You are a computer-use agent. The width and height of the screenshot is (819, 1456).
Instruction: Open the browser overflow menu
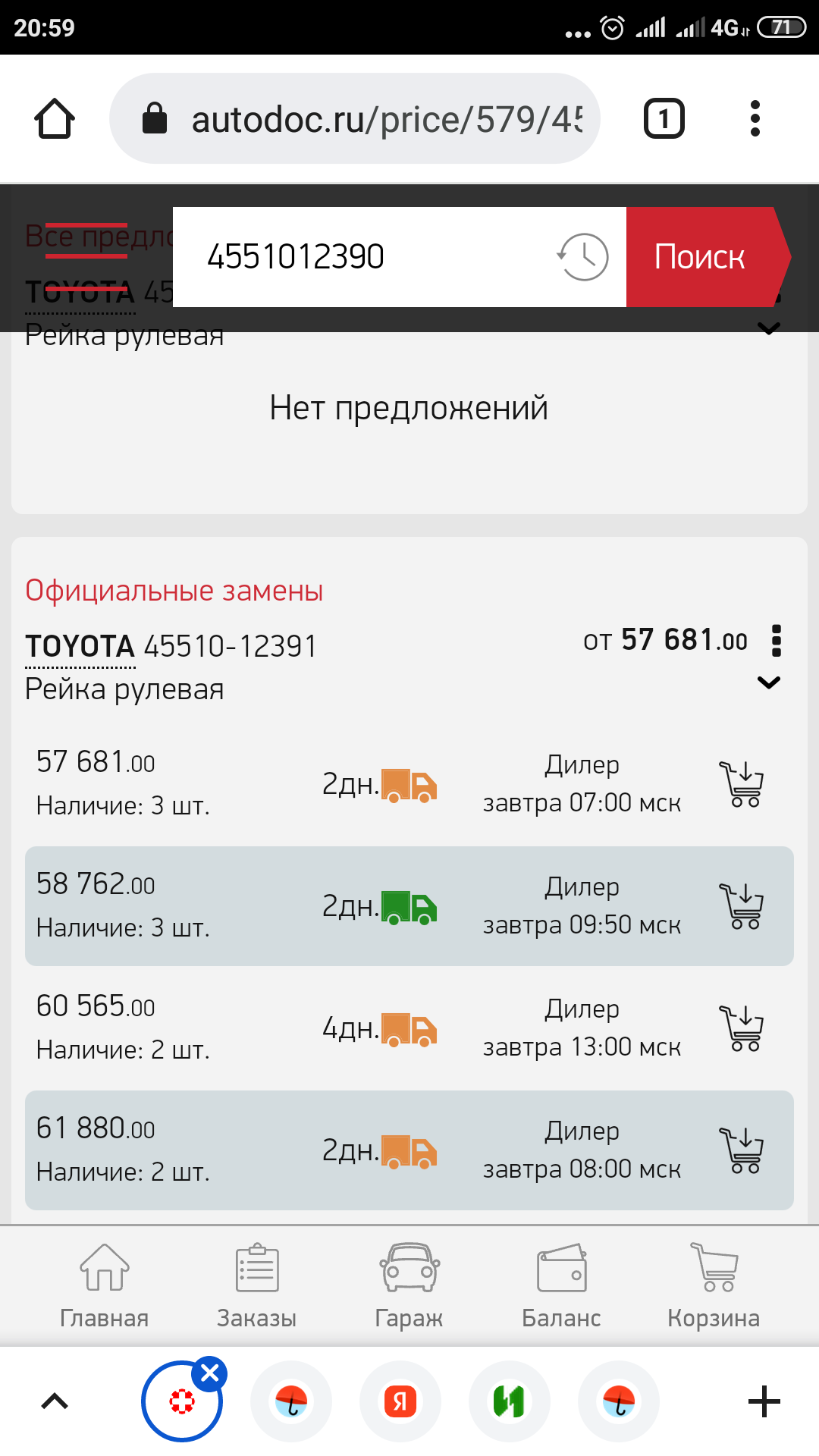pyautogui.click(x=755, y=119)
